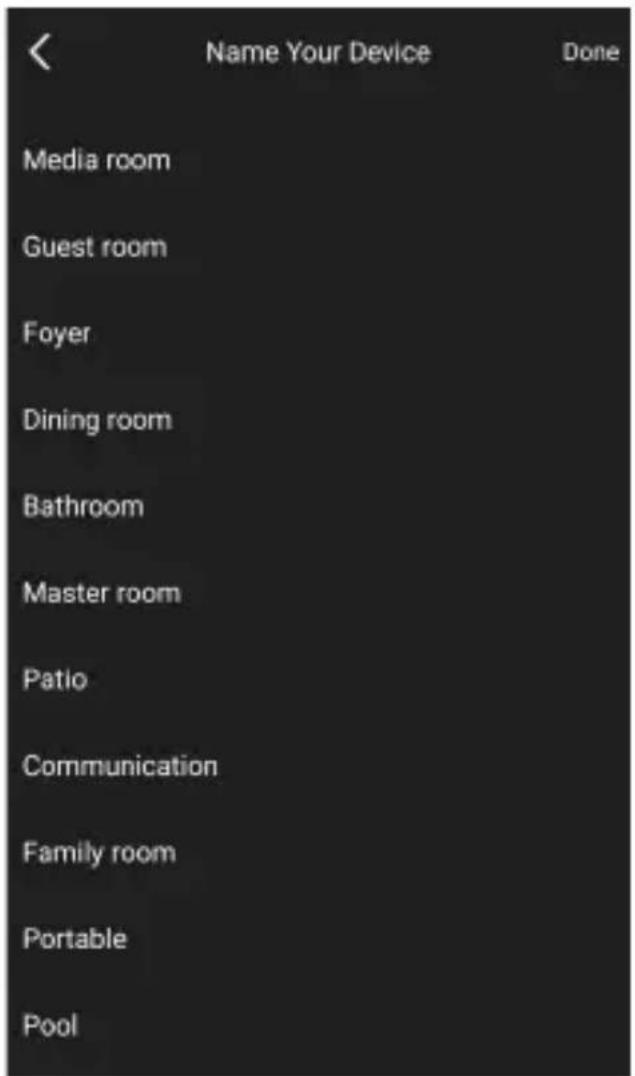This screenshot has height=1076, width=635.
Task: Select Media room as device name
Action: tap(319, 160)
